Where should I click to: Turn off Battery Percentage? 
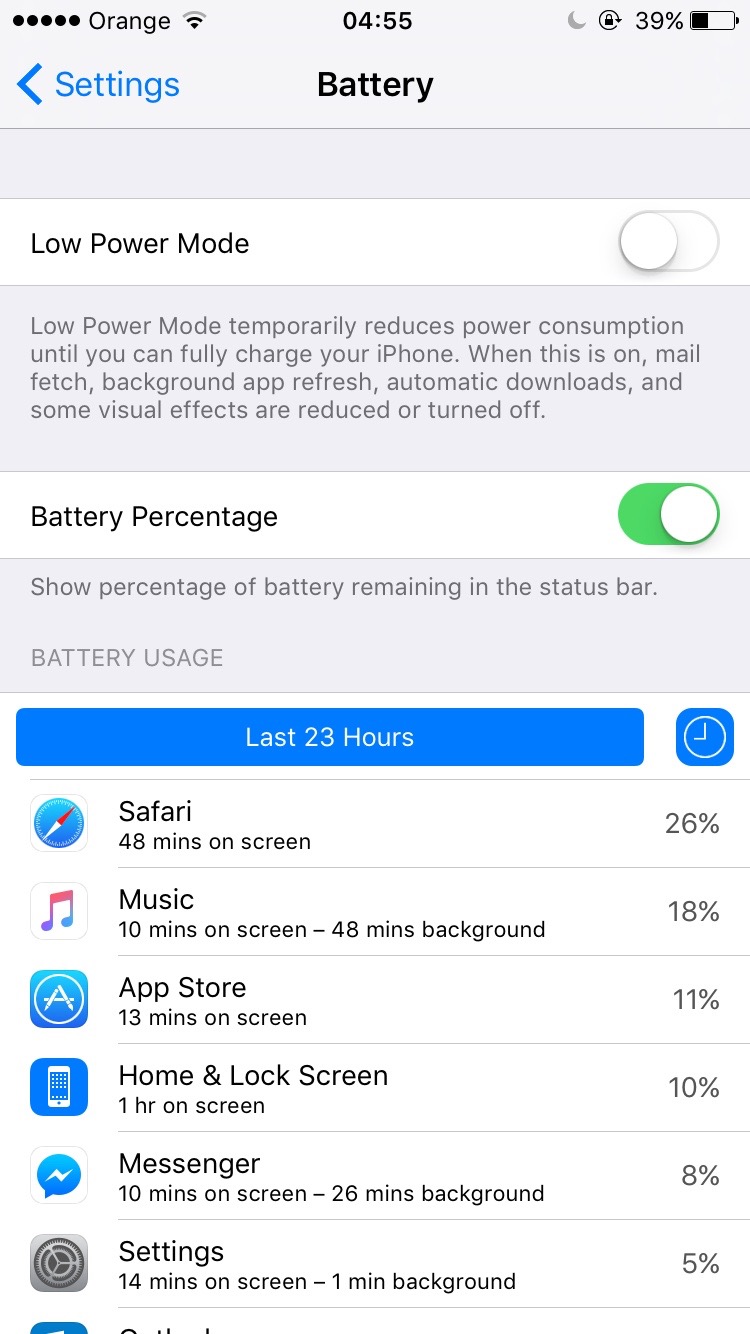tap(669, 515)
